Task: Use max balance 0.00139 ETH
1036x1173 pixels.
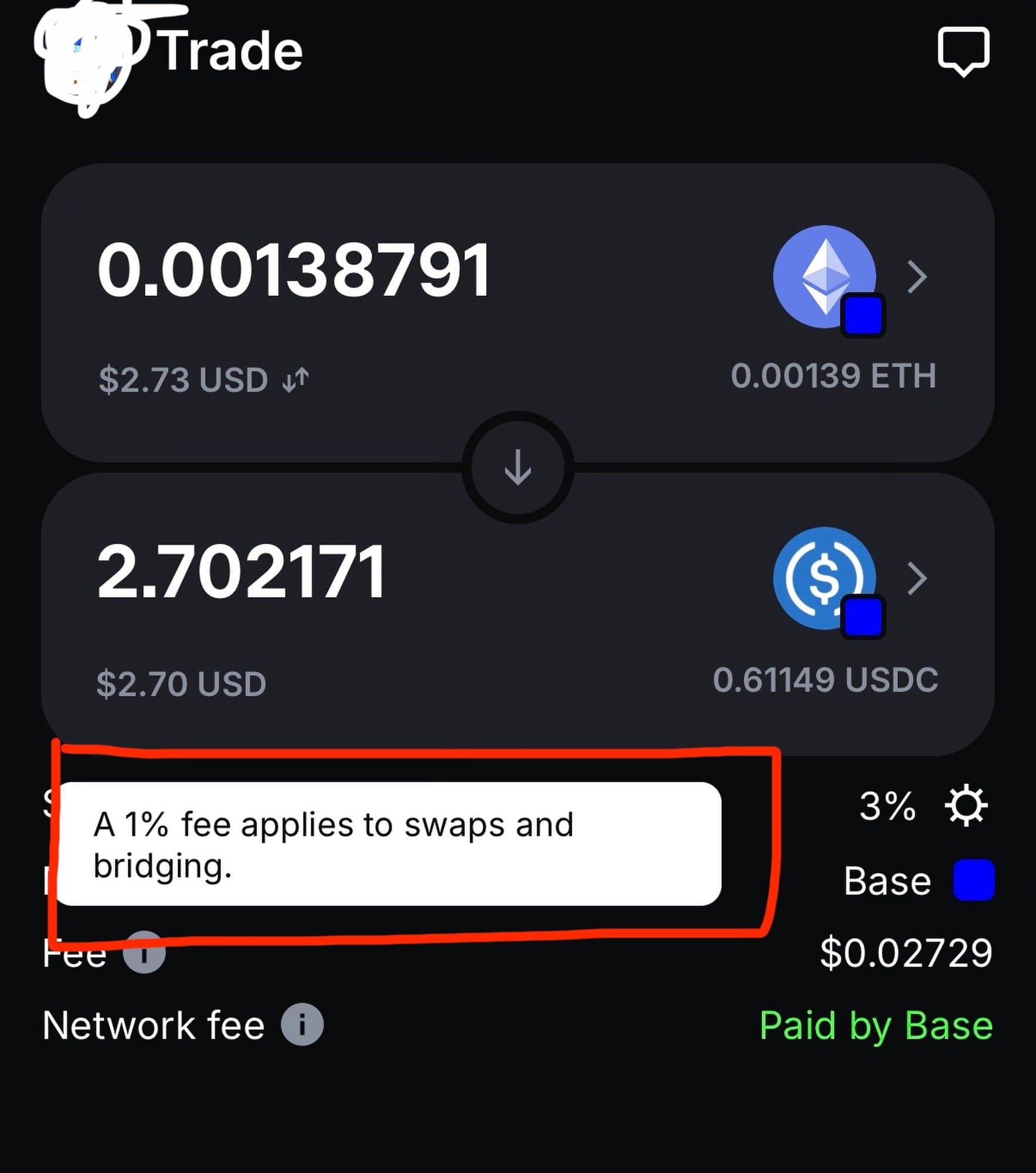Action: click(833, 376)
